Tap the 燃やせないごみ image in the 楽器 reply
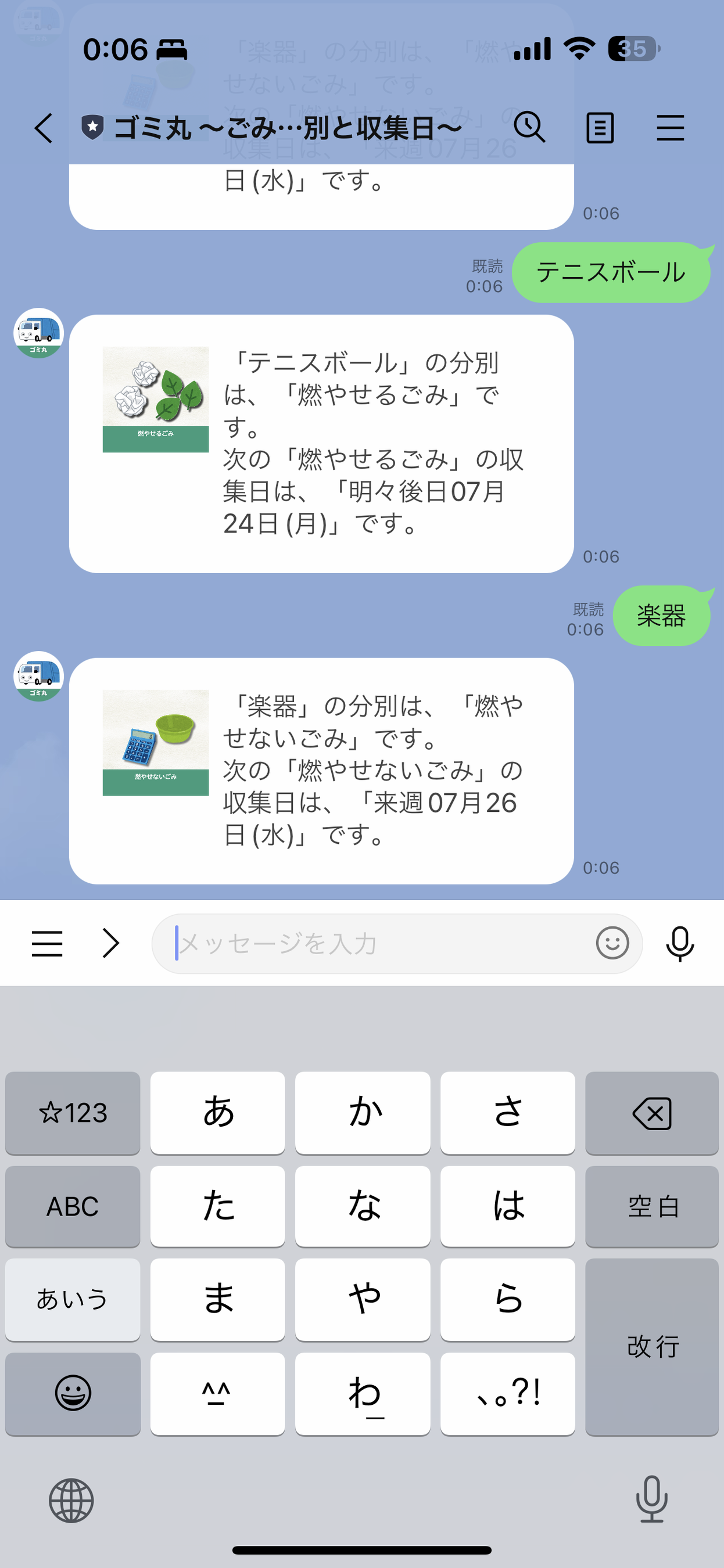This screenshot has width=724, height=1568. coord(155,743)
